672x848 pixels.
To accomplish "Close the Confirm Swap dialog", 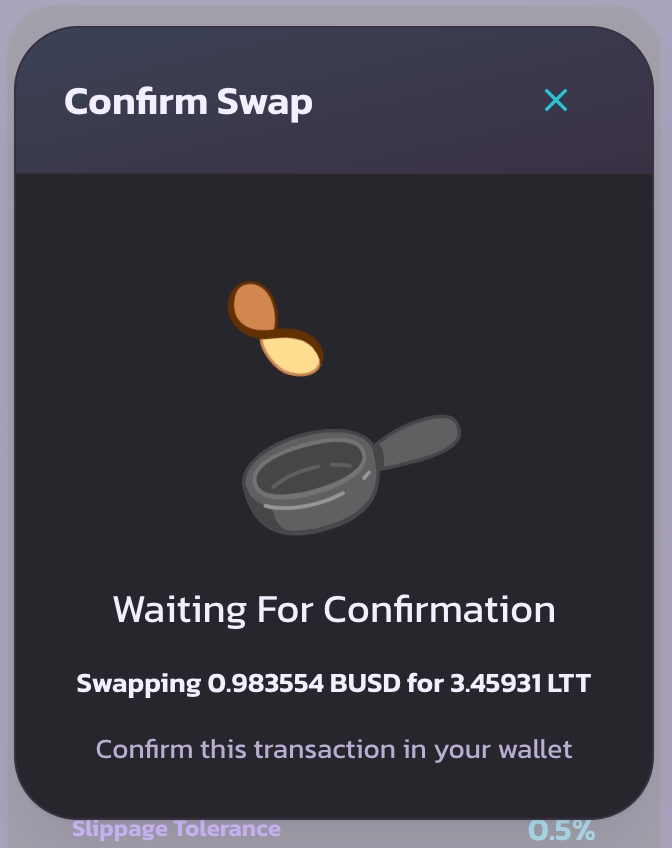I will point(555,100).
